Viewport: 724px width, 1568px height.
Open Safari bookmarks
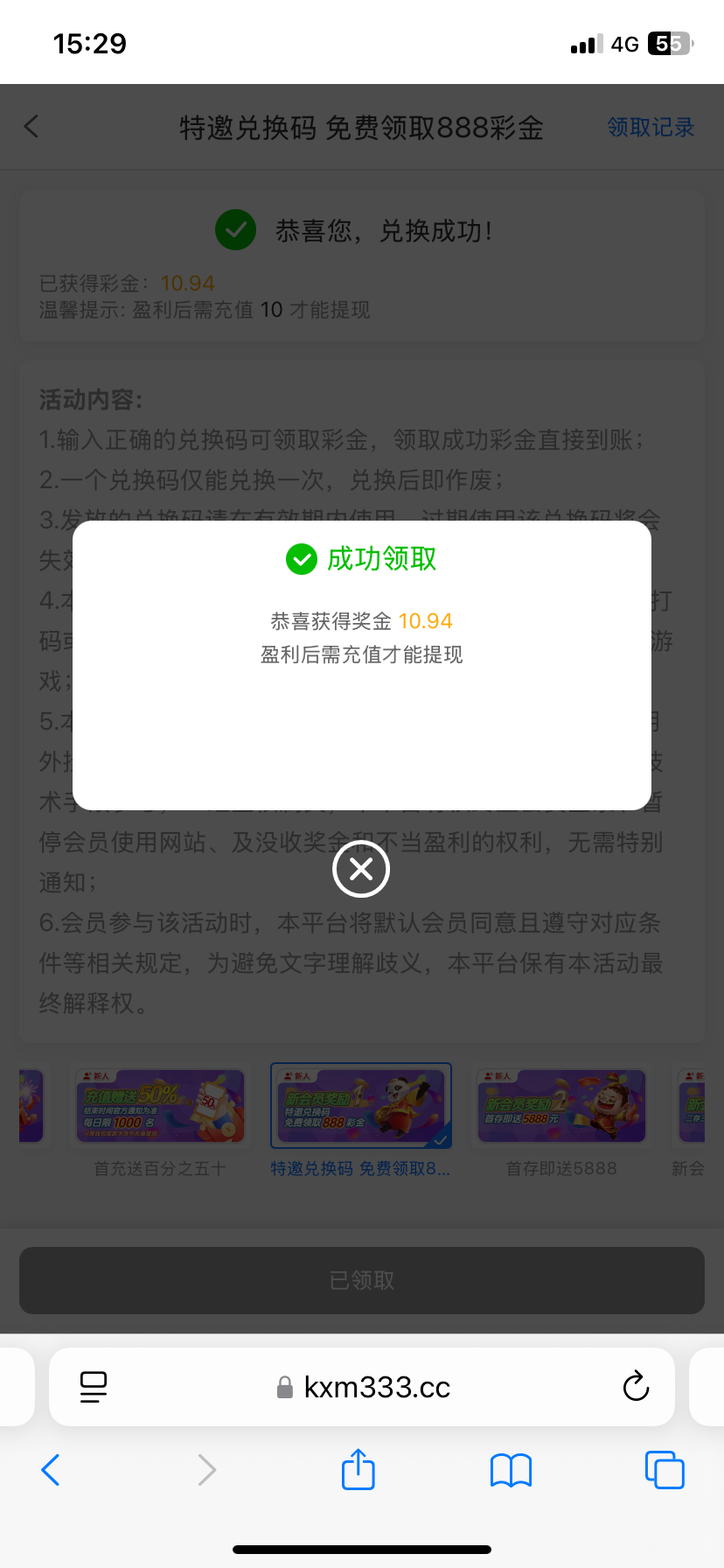point(512,1470)
